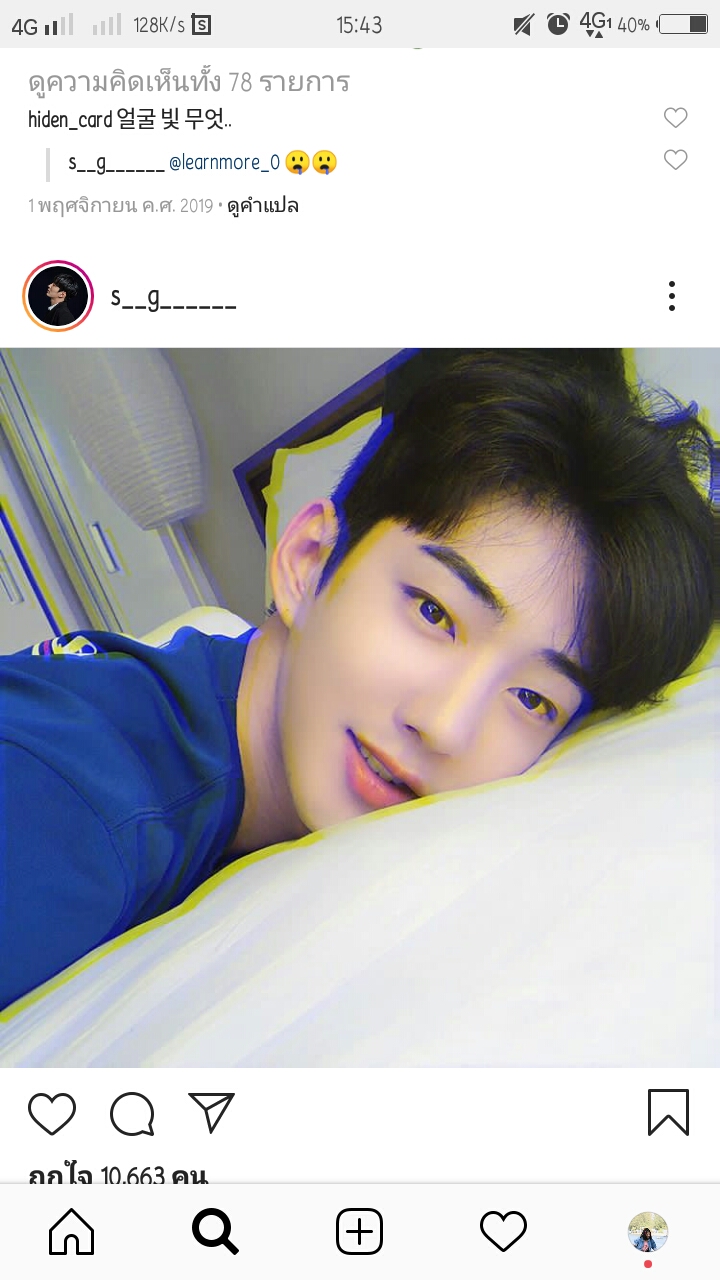Screen dimensions: 720x1280
Task: Like the post with the heart icon
Action: point(52,1114)
